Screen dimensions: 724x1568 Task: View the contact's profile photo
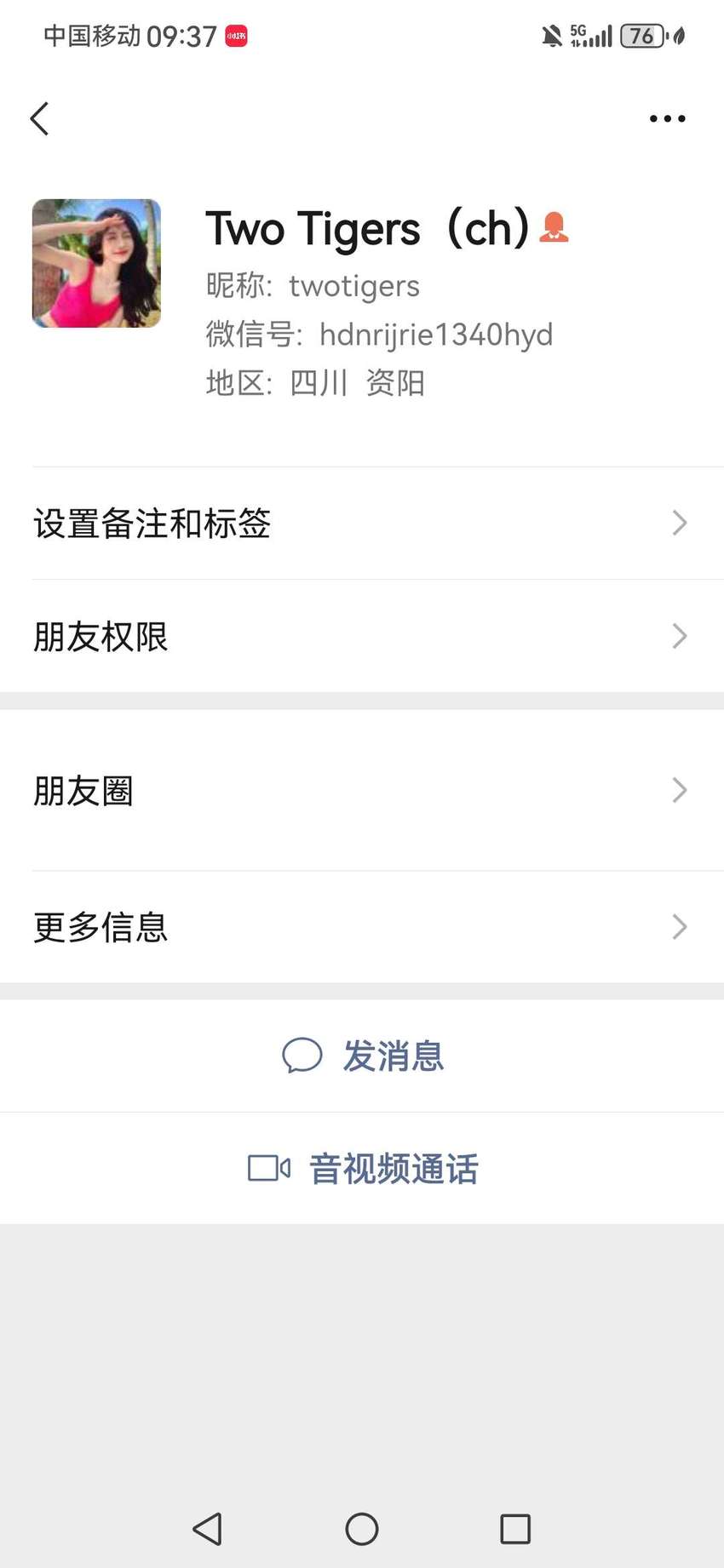pyautogui.click(x=96, y=263)
